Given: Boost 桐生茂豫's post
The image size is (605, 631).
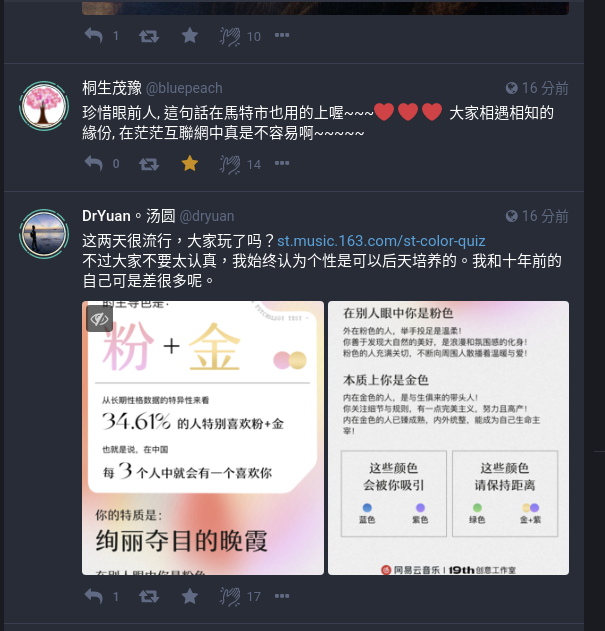Looking at the screenshot, I should click(148, 163).
